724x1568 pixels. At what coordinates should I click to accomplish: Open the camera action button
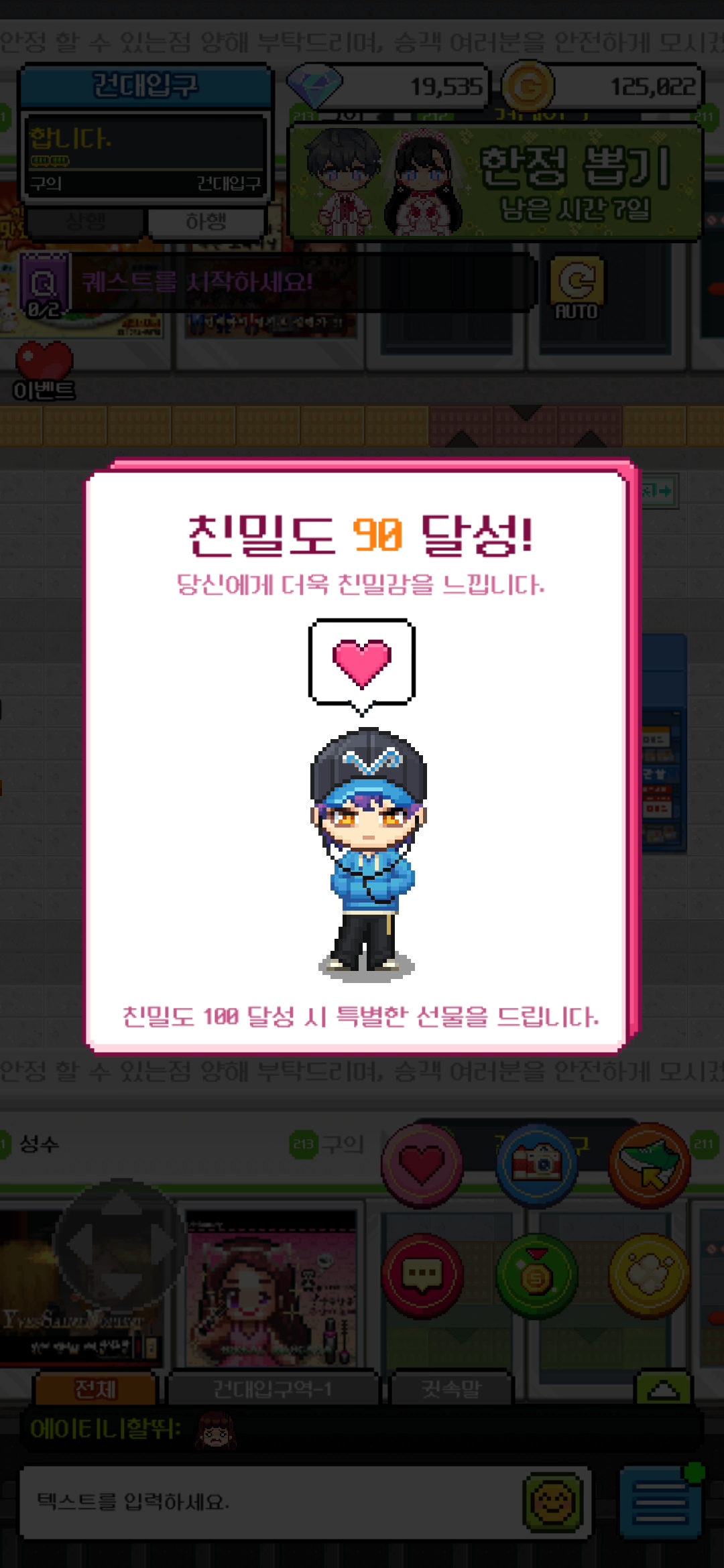tap(536, 1165)
